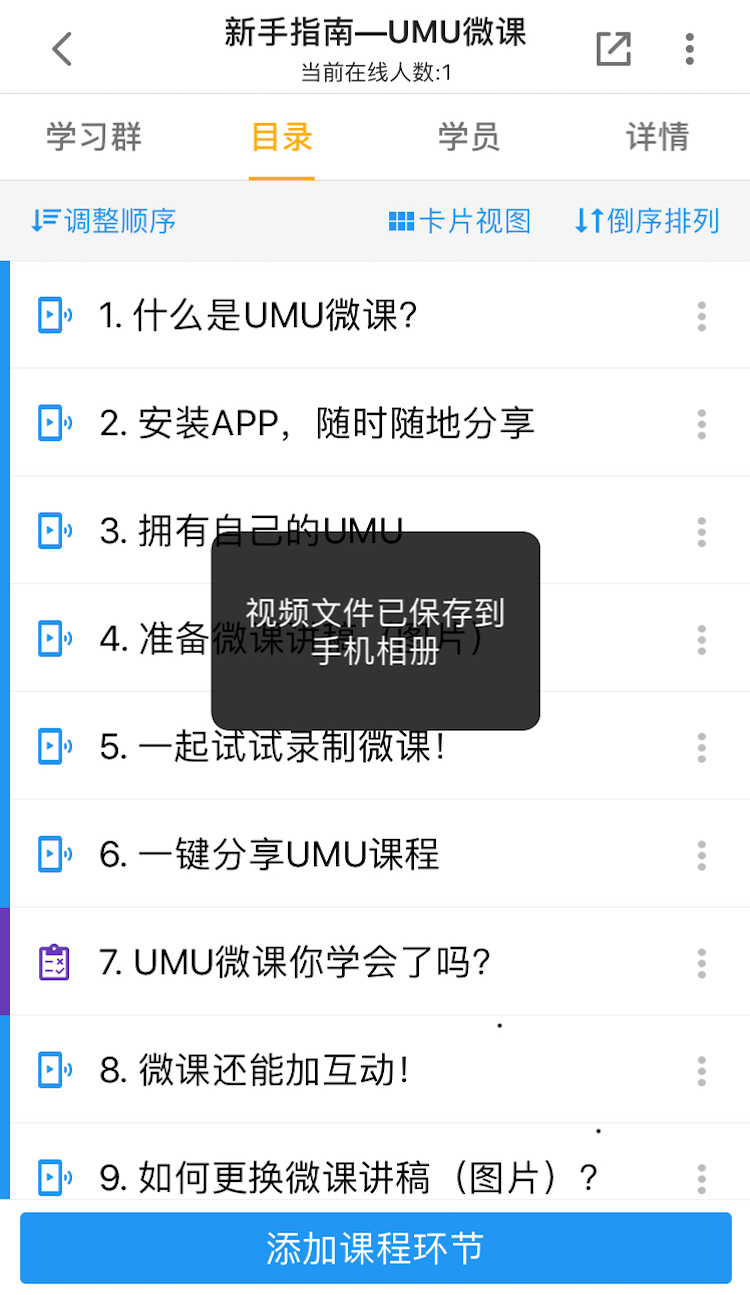
Task: Open lesson 5. 一起试试录制微课!
Action: pos(272,747)
